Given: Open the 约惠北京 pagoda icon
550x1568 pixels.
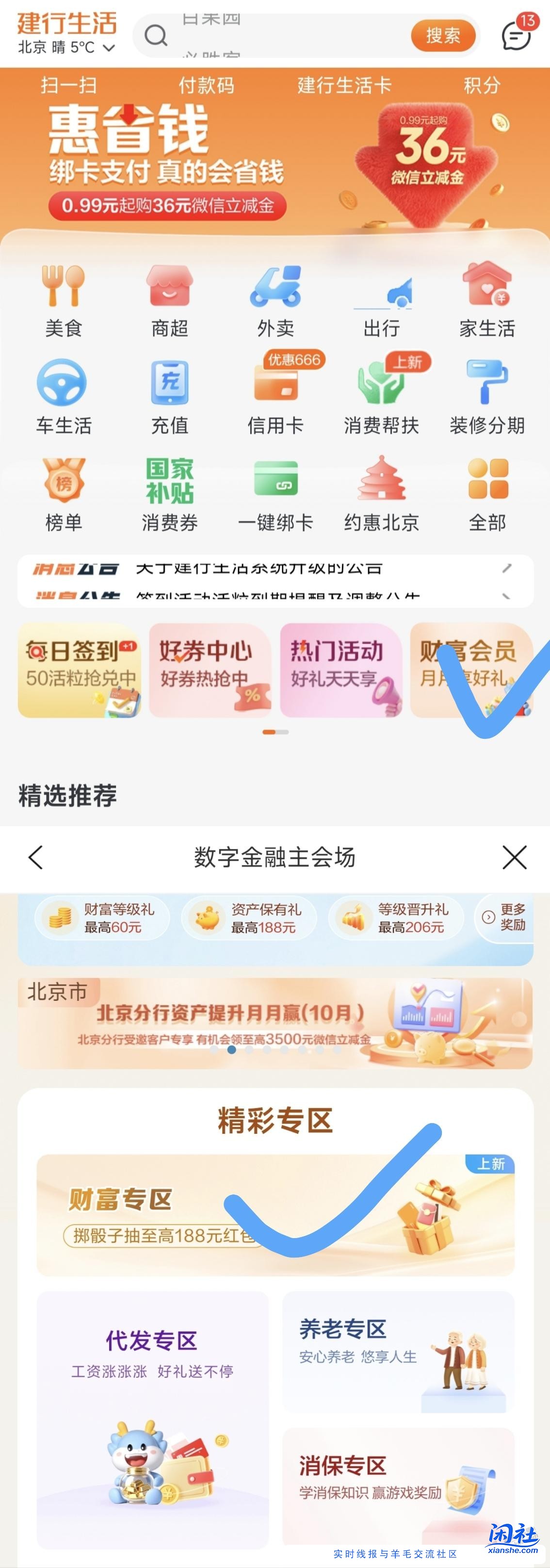Looking at the screenshot, I should [x=382, y=484].
